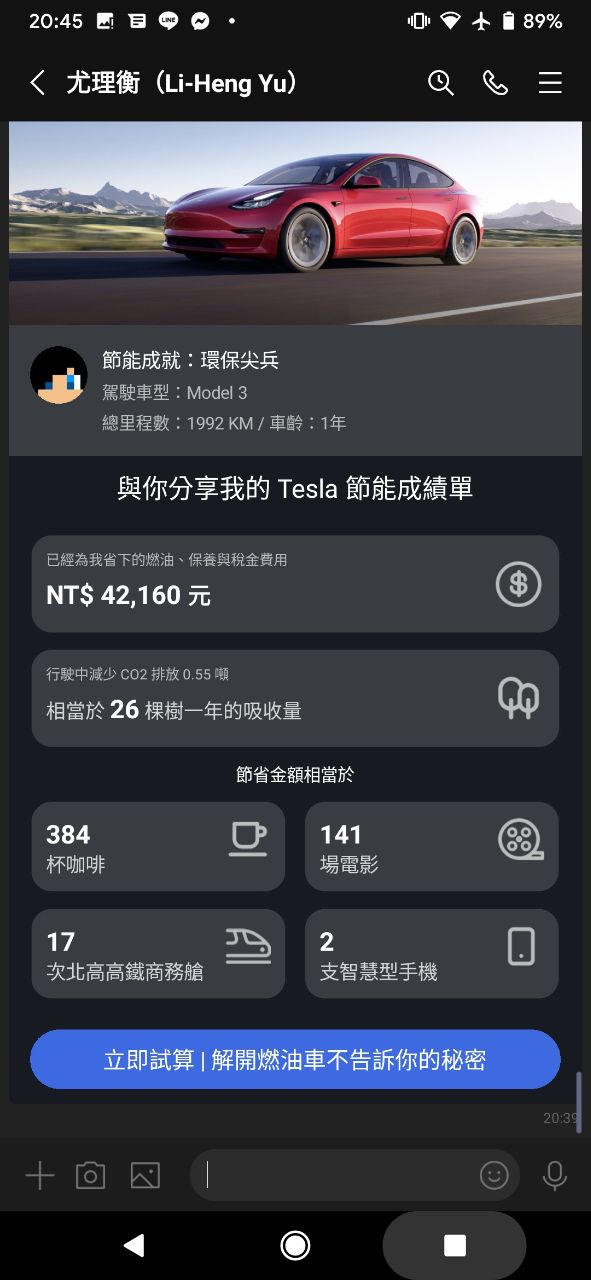Focus the message text field

pyautogui.click(x=335, y=1175)
